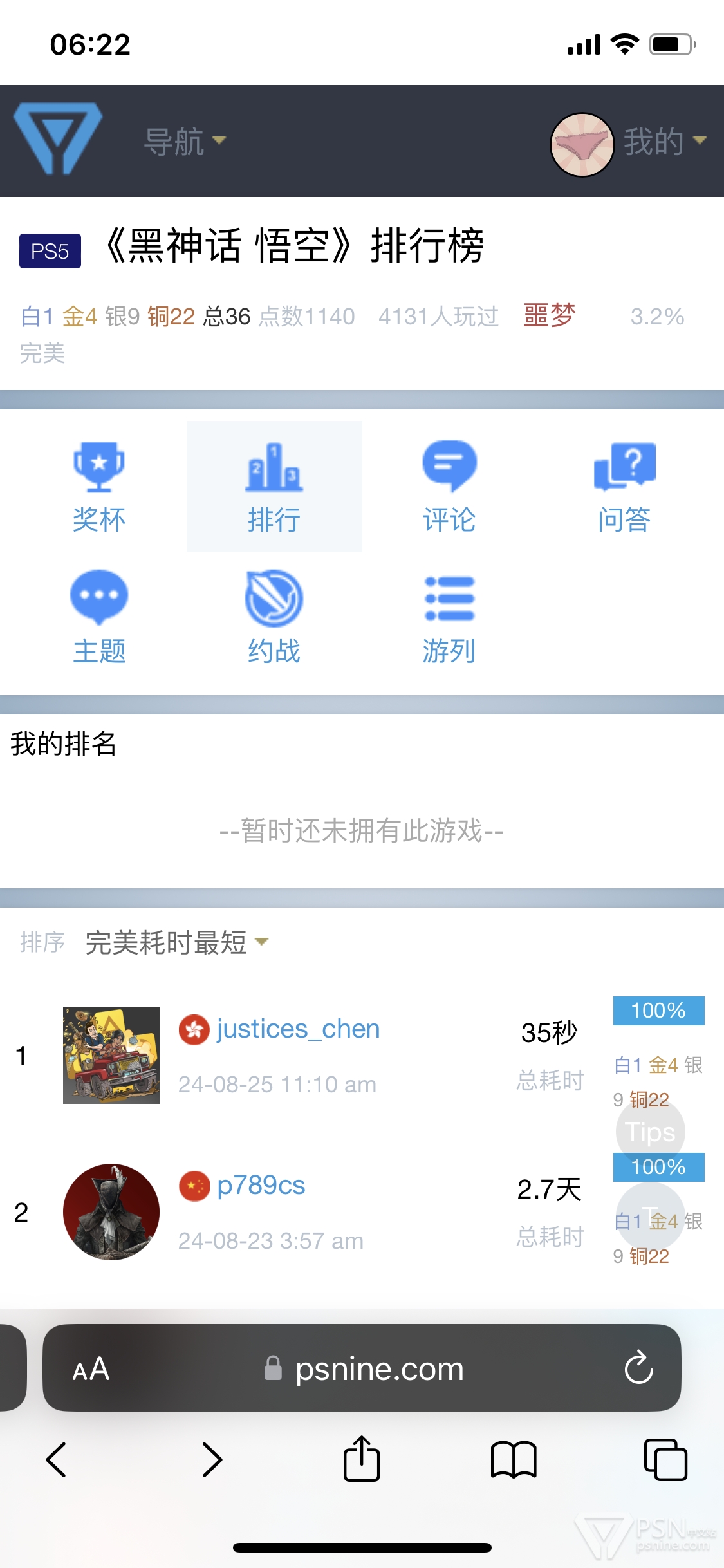Open the 约战 section
The width and height of the screenshot is (724, 1568).
coord(274,617)
